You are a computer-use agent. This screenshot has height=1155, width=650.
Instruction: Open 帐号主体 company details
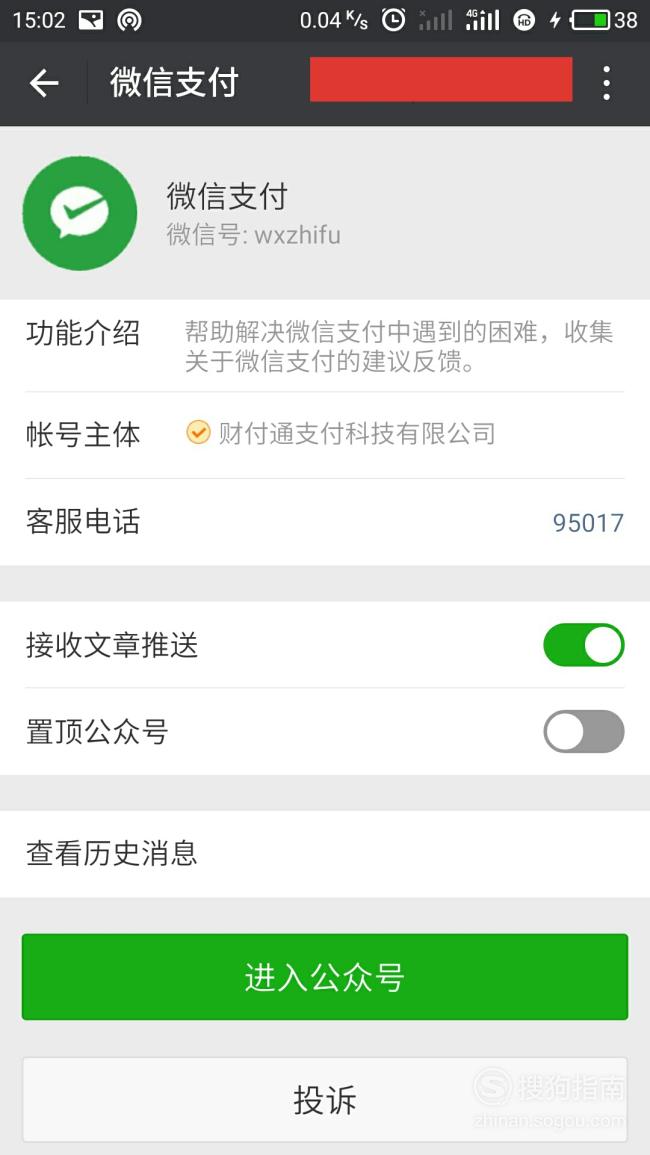click(x=325, y=435)
